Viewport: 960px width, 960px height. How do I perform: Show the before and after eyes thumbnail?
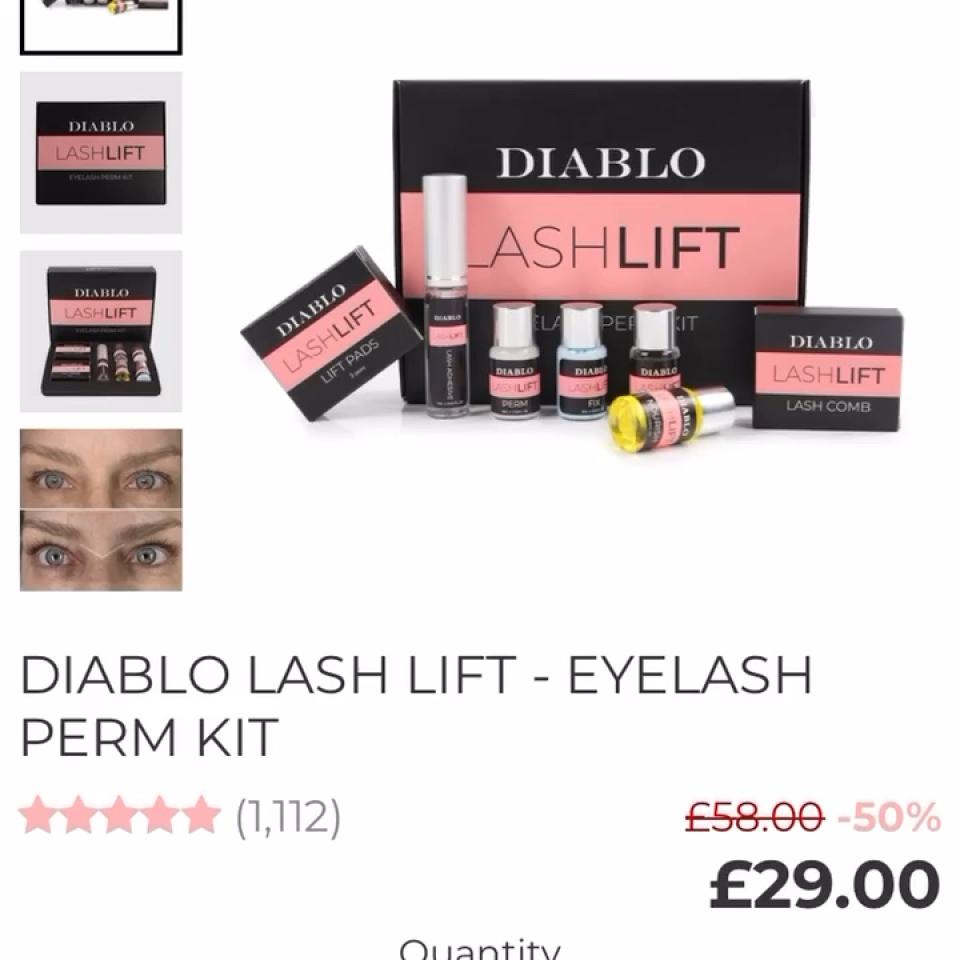[x=101, y=510]
